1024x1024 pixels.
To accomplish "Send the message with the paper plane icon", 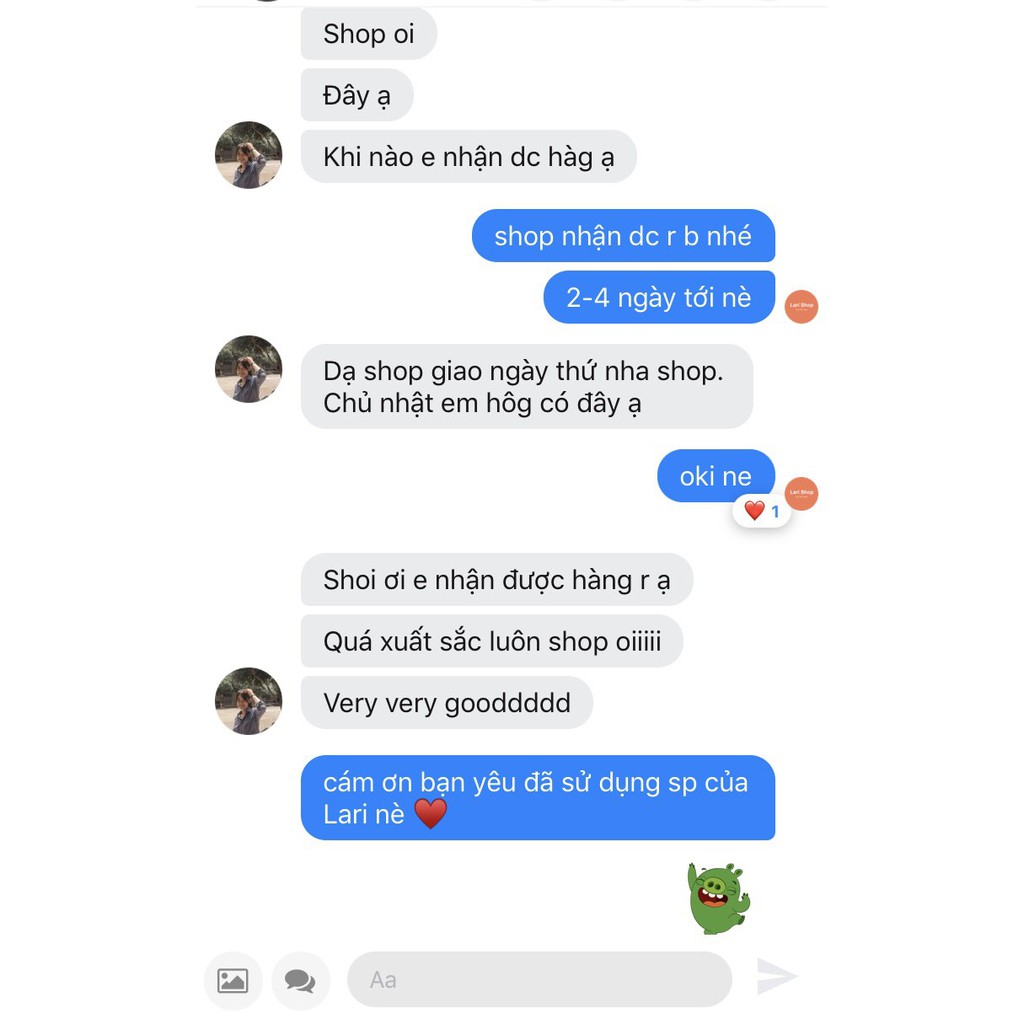I will click(776, 977).
